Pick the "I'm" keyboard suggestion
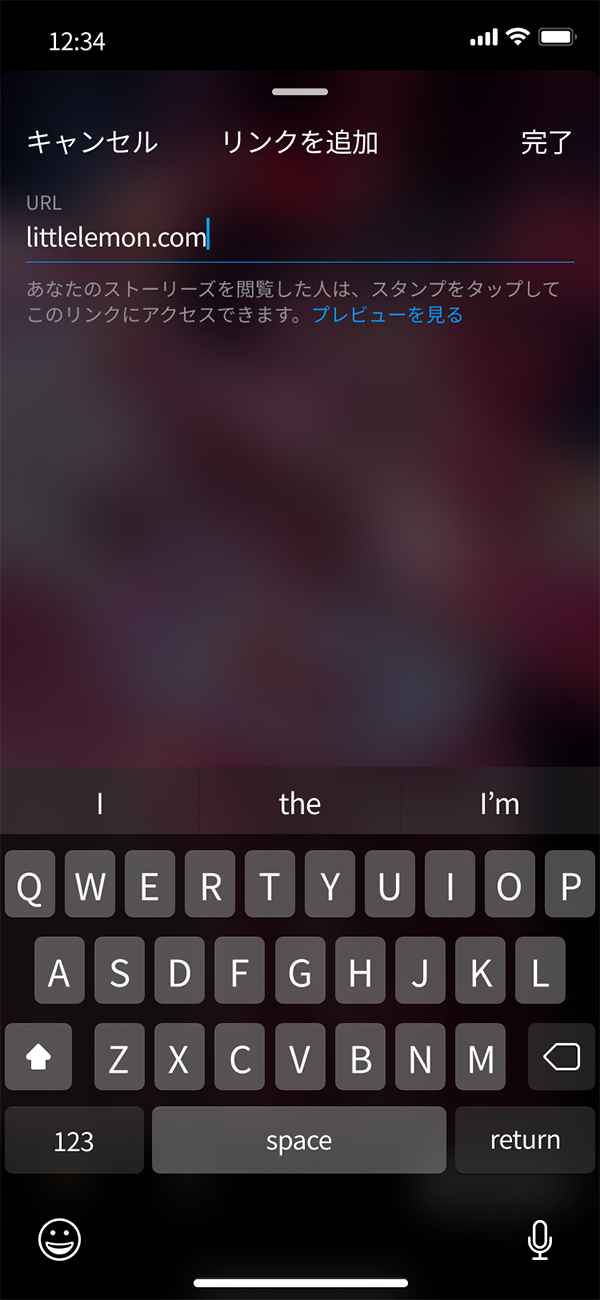 (x=500, y=803)
